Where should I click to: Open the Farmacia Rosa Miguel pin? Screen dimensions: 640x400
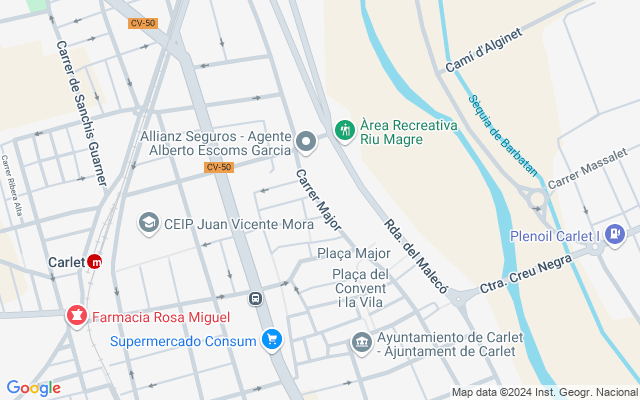[75, 317]
